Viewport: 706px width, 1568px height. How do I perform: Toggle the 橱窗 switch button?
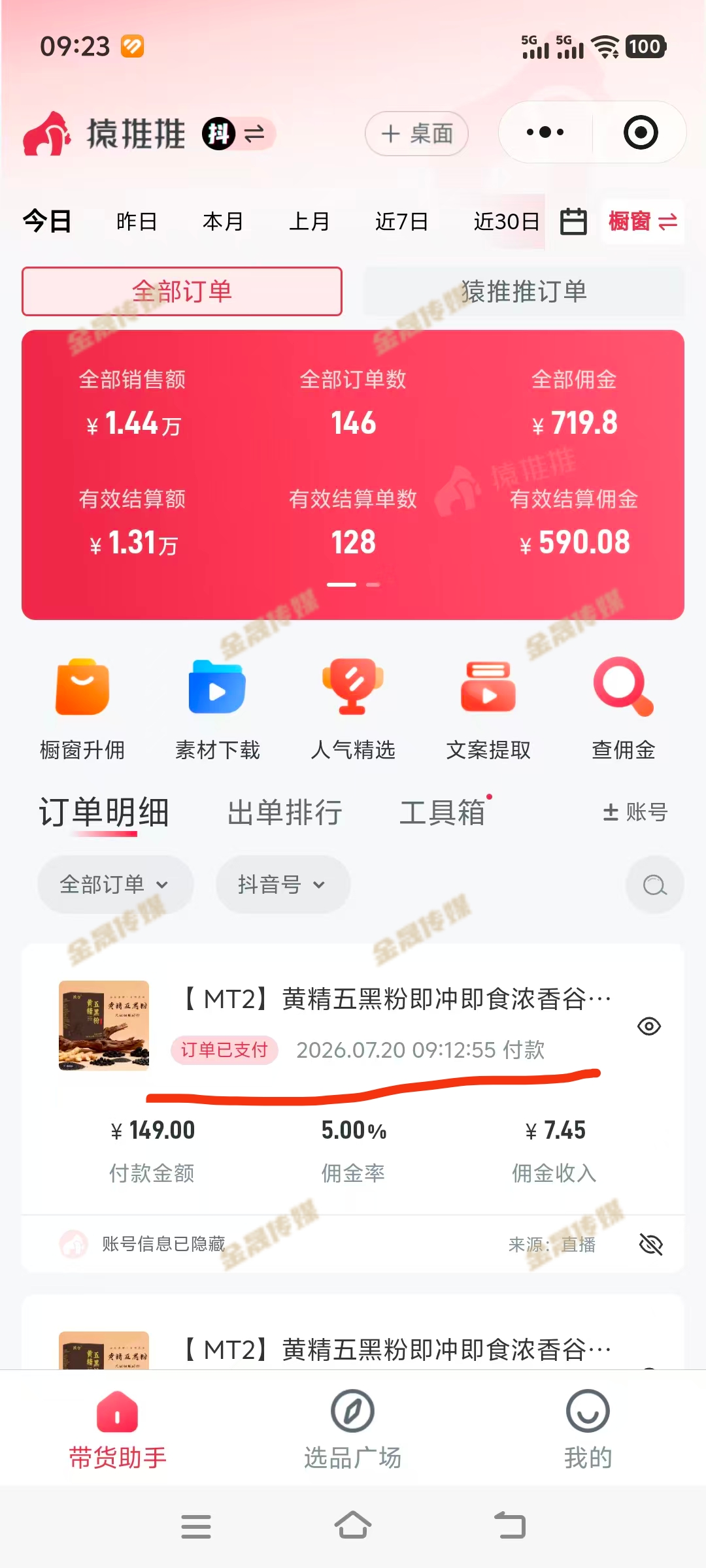(x=643, y=221)
